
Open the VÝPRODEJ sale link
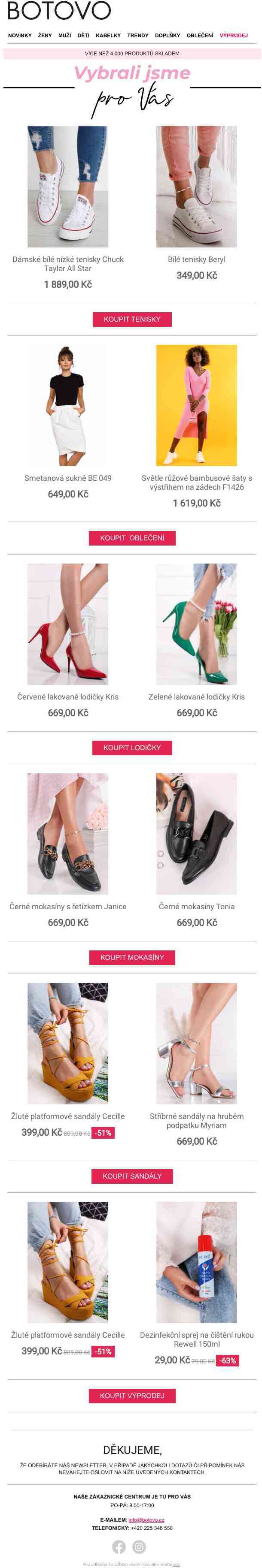(233, 35)
